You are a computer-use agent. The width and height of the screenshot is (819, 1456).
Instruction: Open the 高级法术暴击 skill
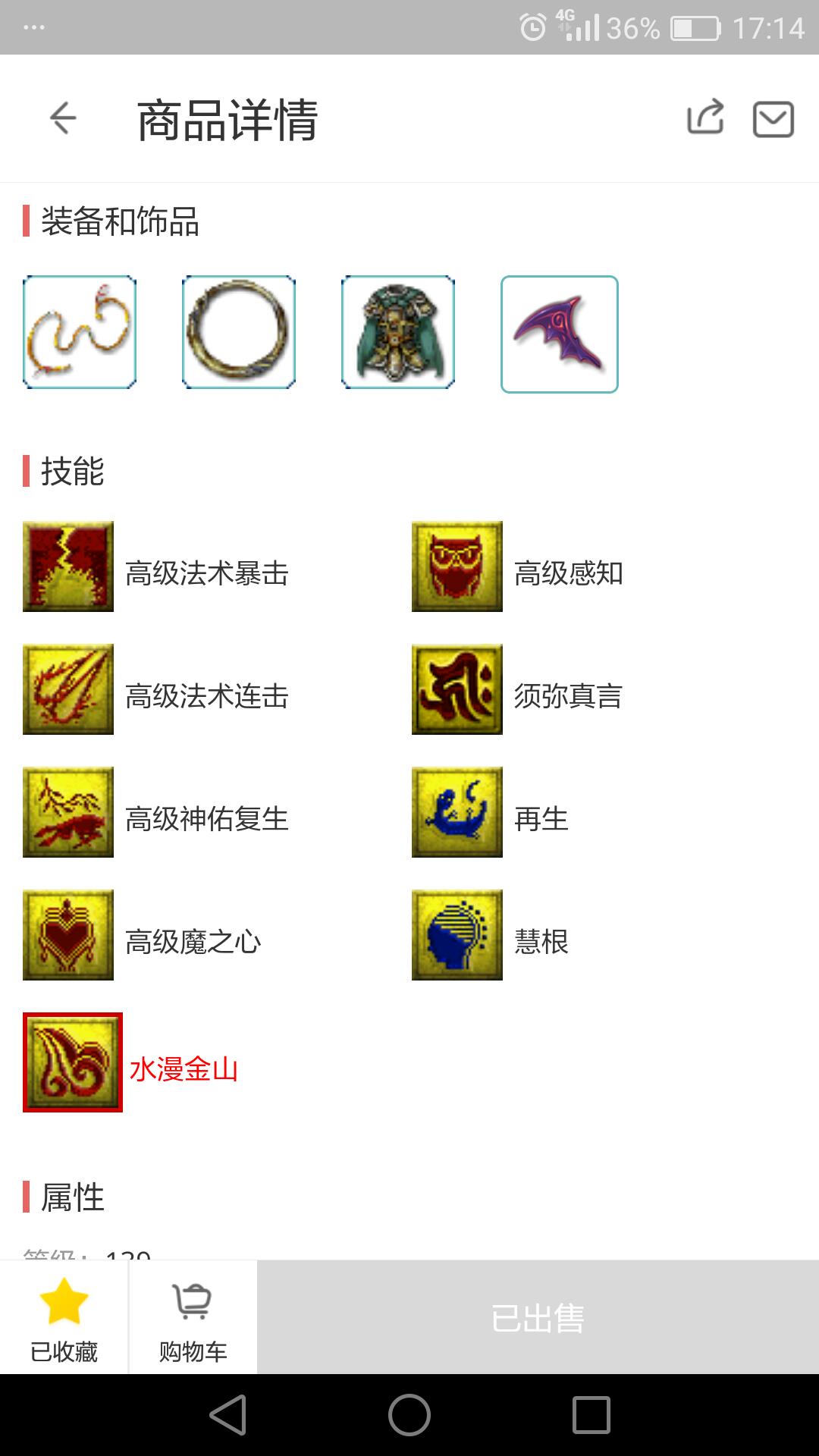click(x=68, y=566)
